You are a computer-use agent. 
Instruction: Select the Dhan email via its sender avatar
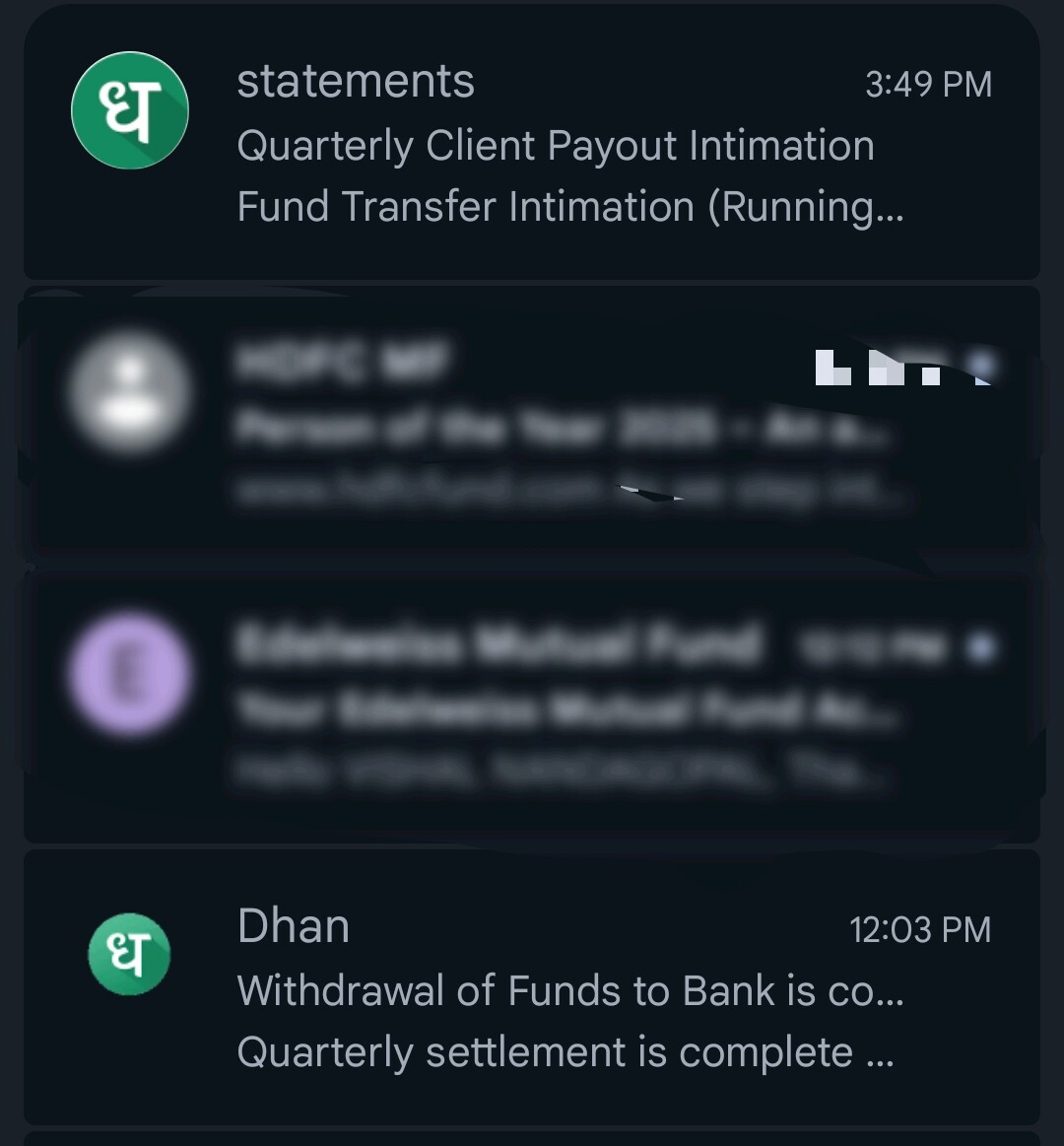pyautogui.click(x=129, y=955)
